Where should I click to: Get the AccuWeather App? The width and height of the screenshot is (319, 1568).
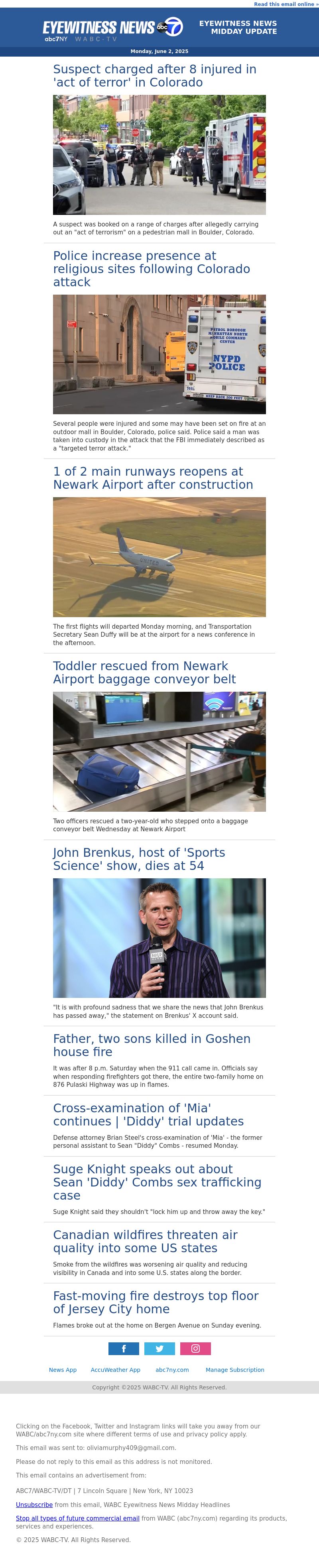115,1369
